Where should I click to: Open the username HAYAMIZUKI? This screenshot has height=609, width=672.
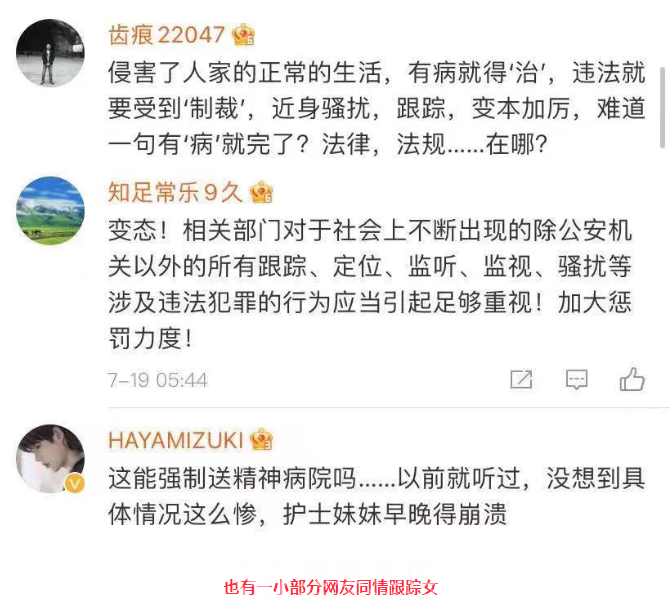(x=178, y=439)
